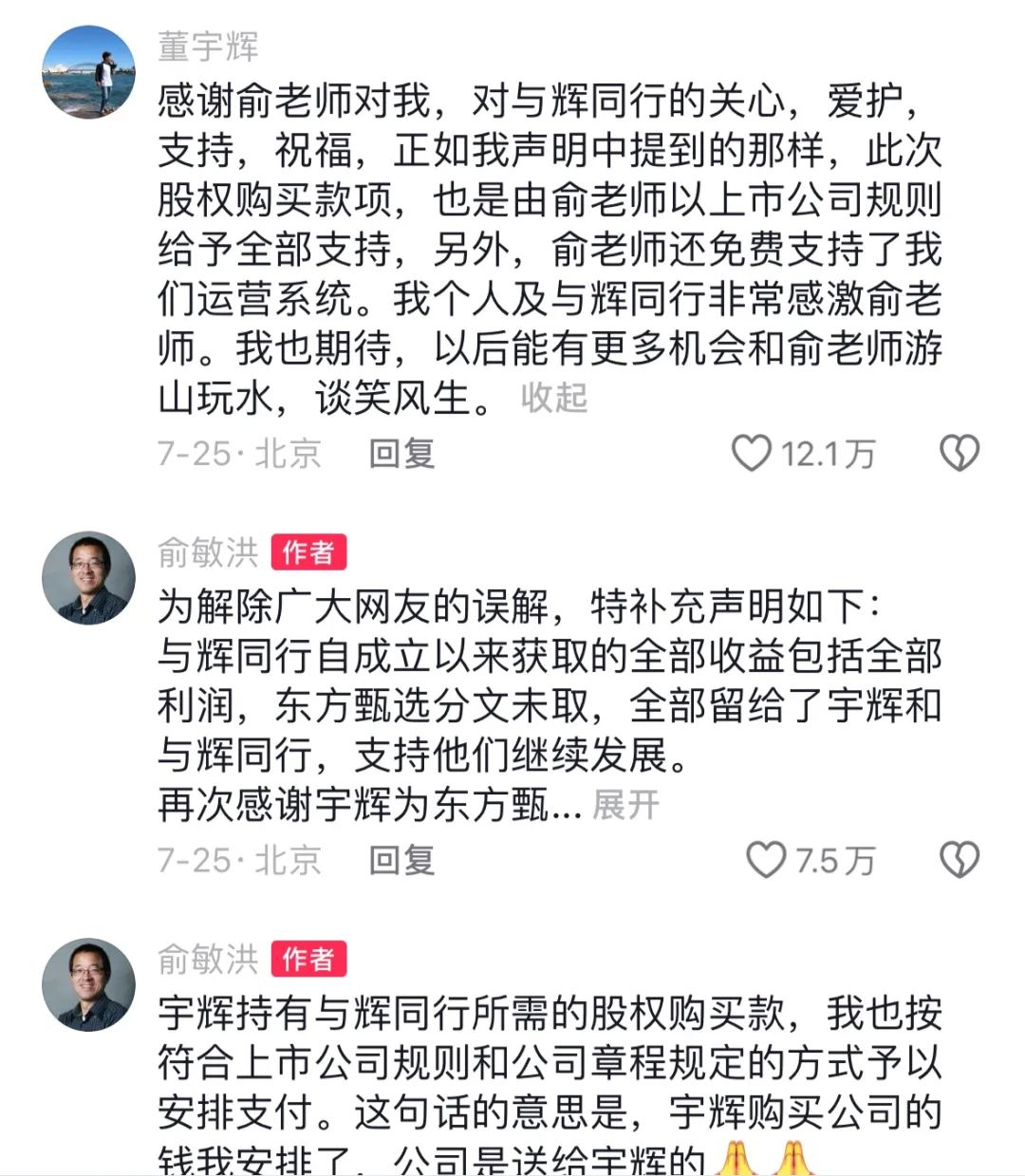
Task: Dislike 董宇辉's comment
Action: pyautogui.click(x=959, y=454)
